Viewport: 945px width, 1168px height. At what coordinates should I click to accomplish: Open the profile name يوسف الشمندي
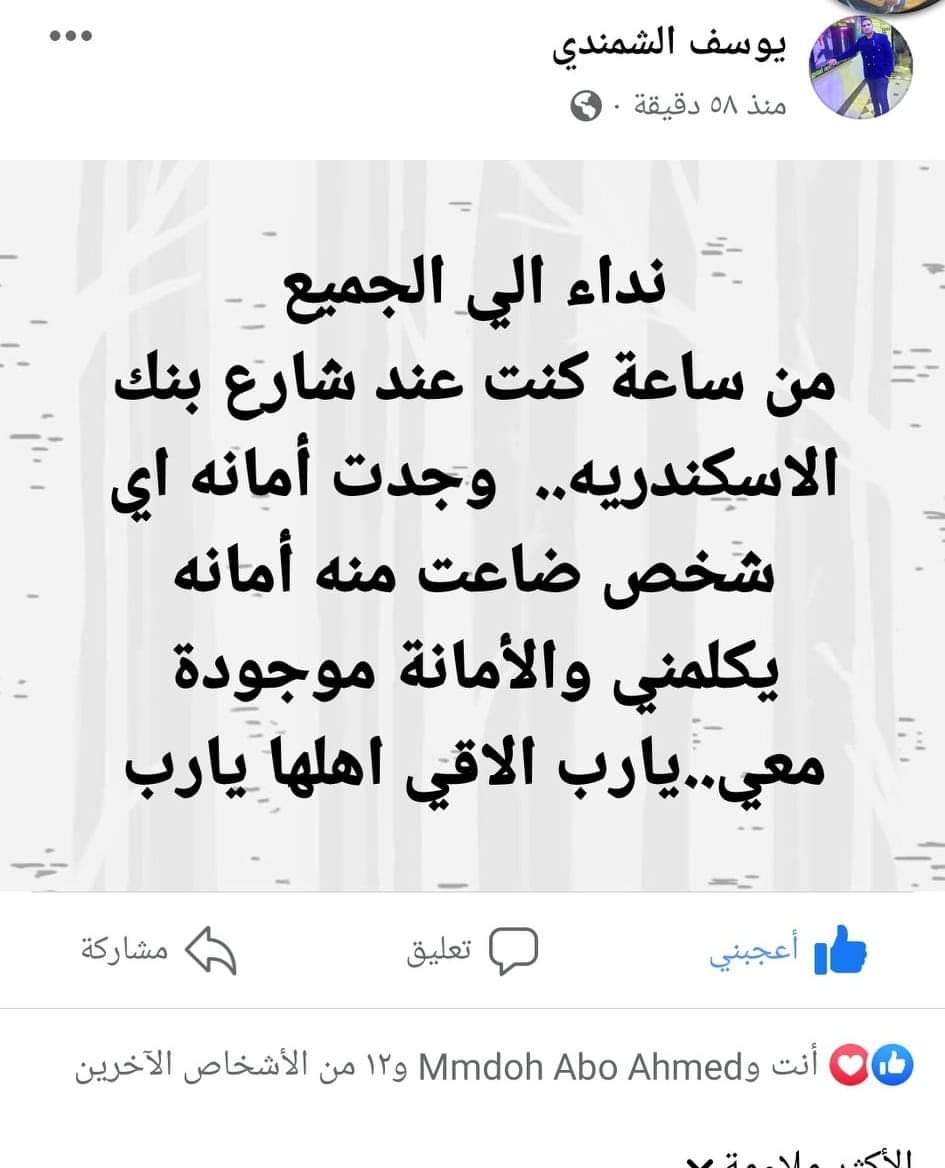coord(671,45)
